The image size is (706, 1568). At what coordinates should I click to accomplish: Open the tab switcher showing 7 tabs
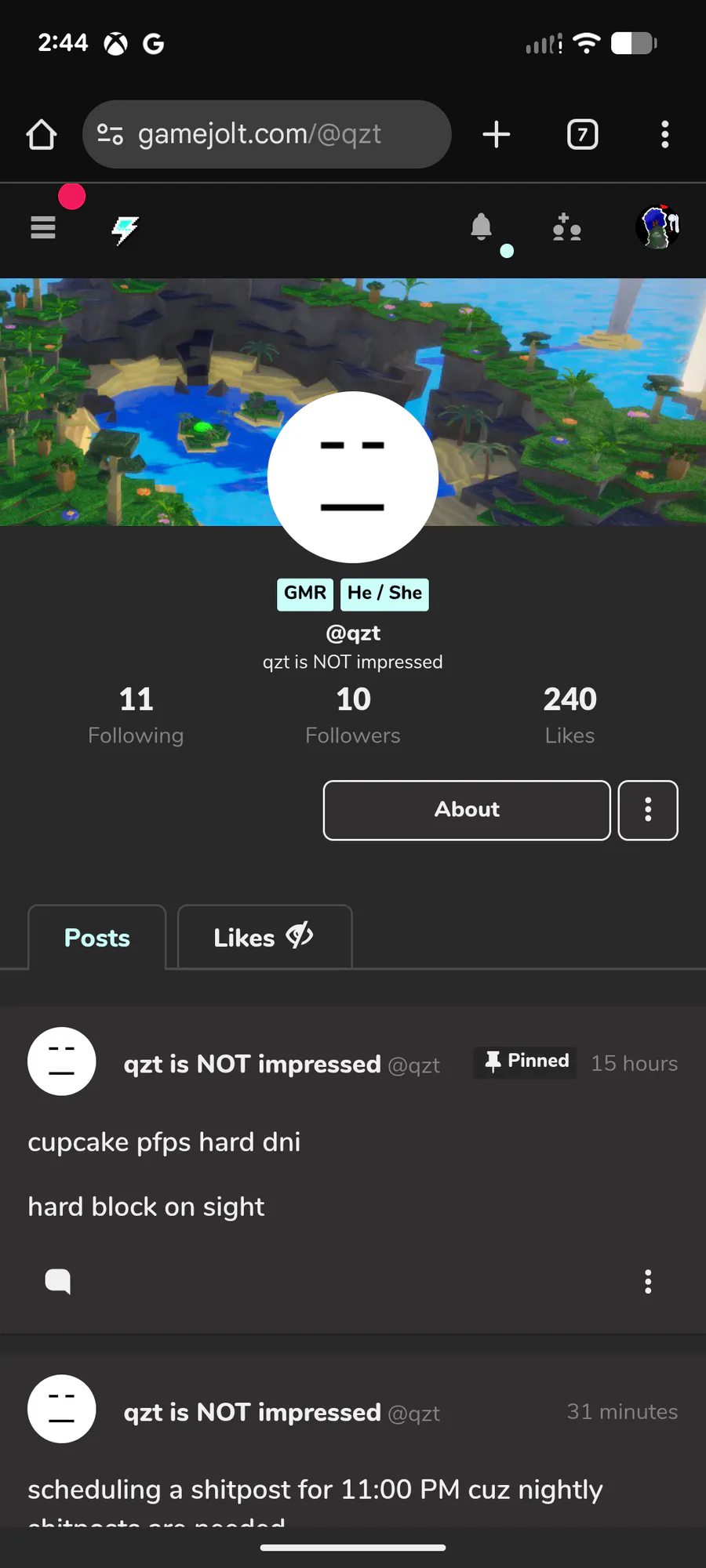(582, 135)
